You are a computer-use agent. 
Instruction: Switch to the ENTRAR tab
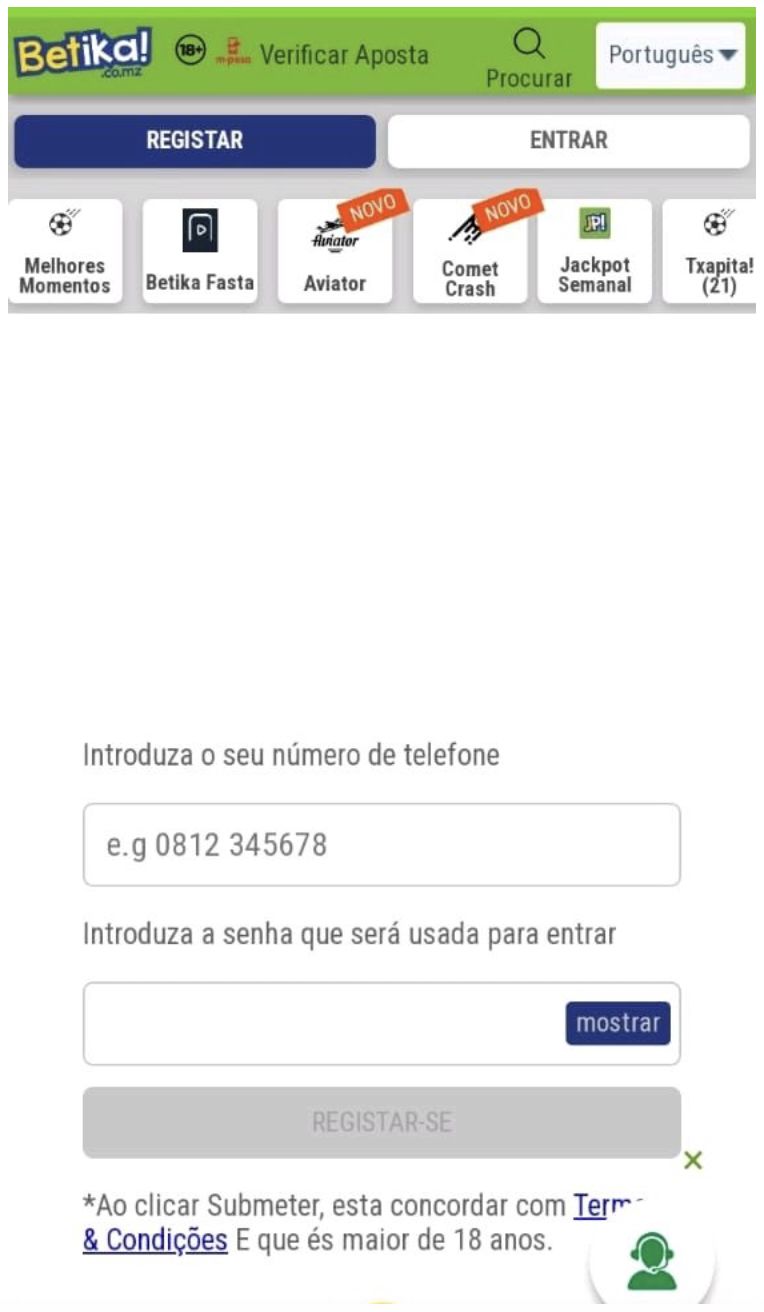pos(568,141)
